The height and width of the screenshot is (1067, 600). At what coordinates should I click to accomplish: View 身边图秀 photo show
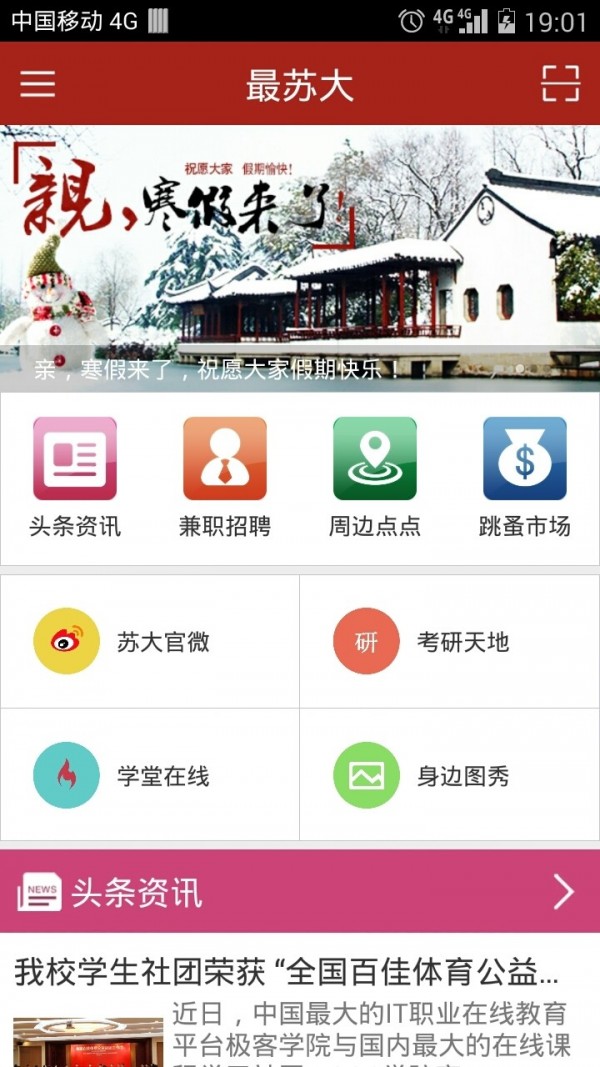tap(450, 775)
